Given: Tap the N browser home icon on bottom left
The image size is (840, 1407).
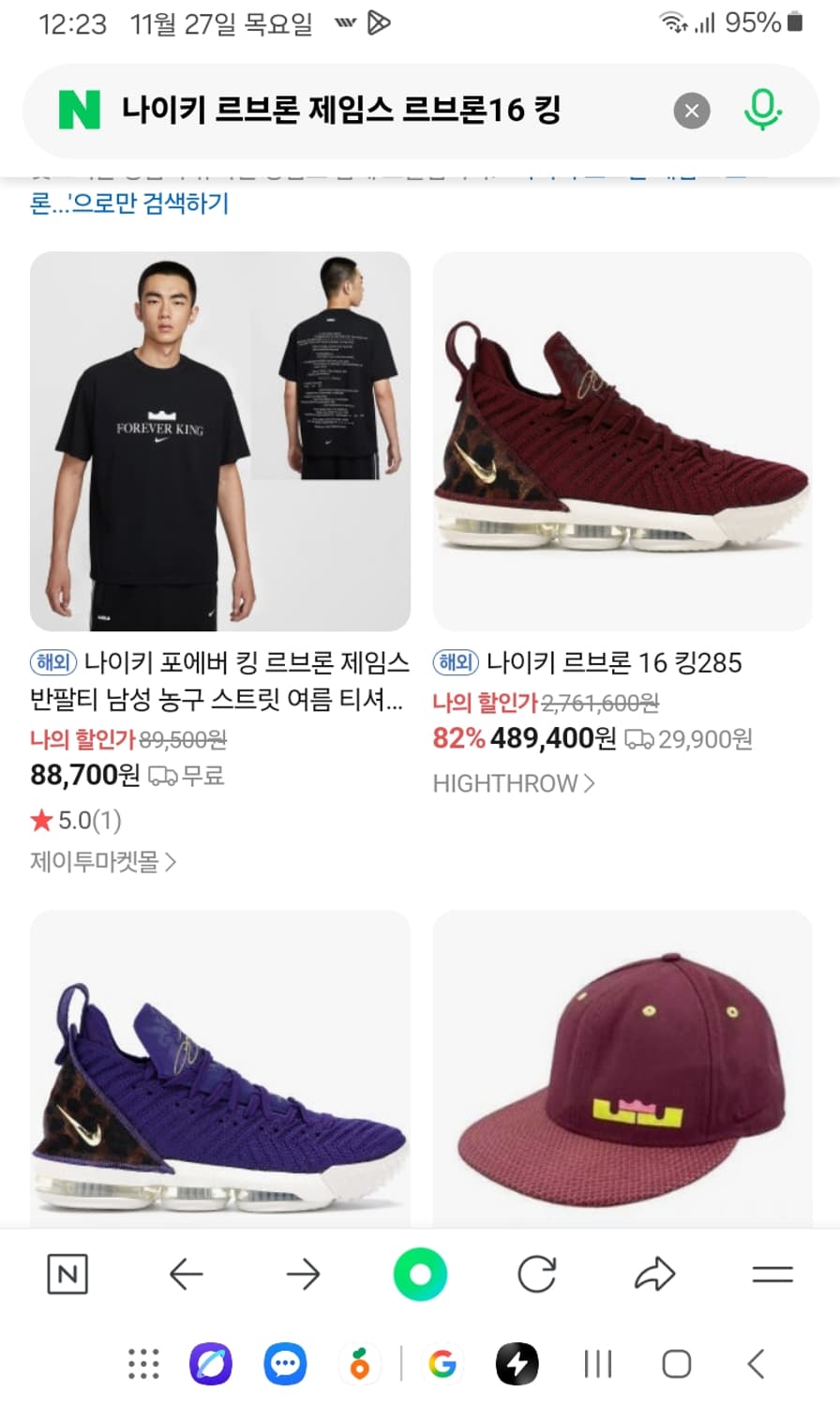Looking at the screenshot, I should tap(67, 1275).
